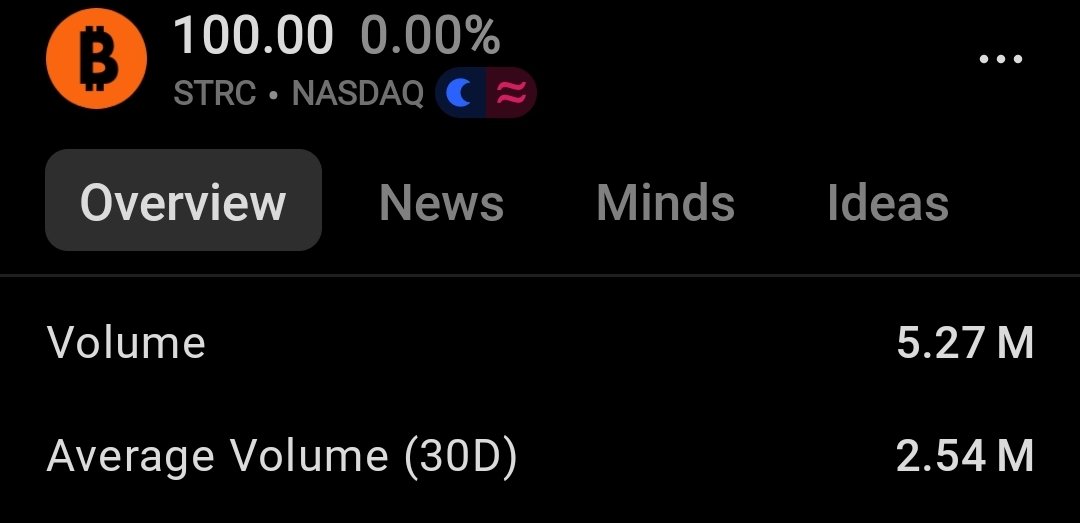Open the Ideas tab
Screen dimensions: 1080x523
[x=887, y=202]
